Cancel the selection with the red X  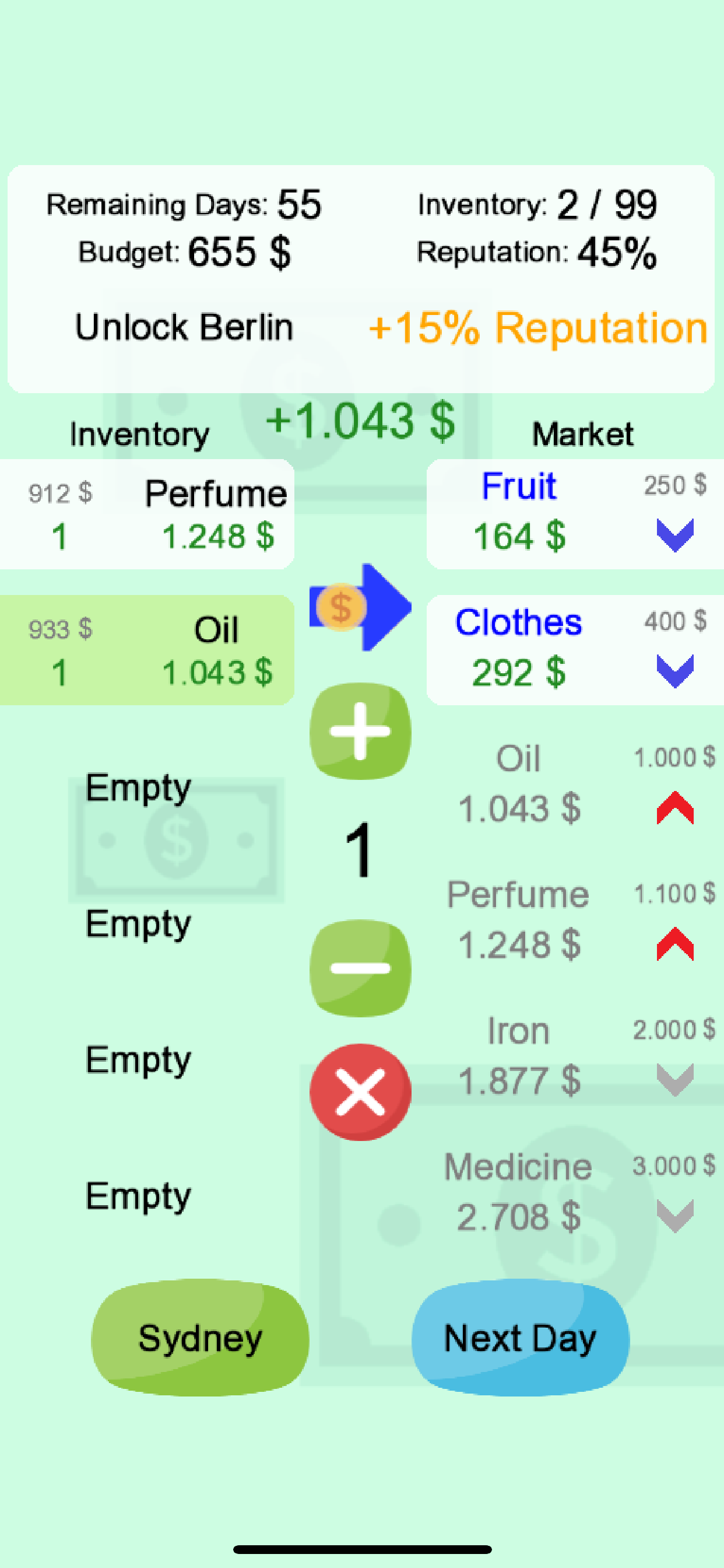(x=360, y=1092)
